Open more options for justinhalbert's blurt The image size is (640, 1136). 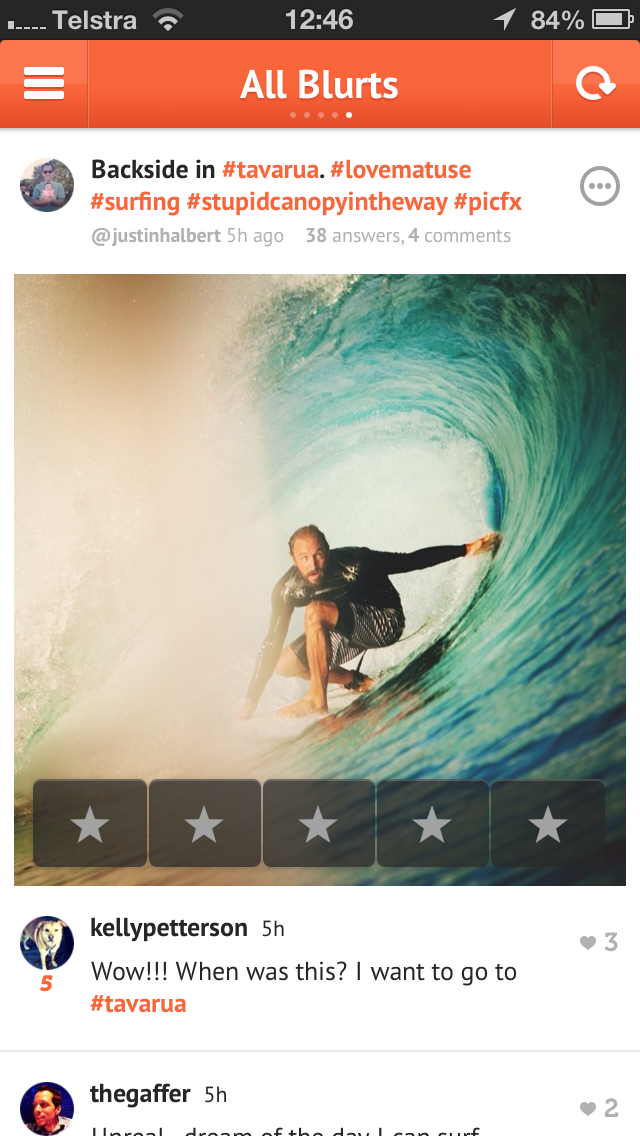pyautogui.click(x=600, y=186)
